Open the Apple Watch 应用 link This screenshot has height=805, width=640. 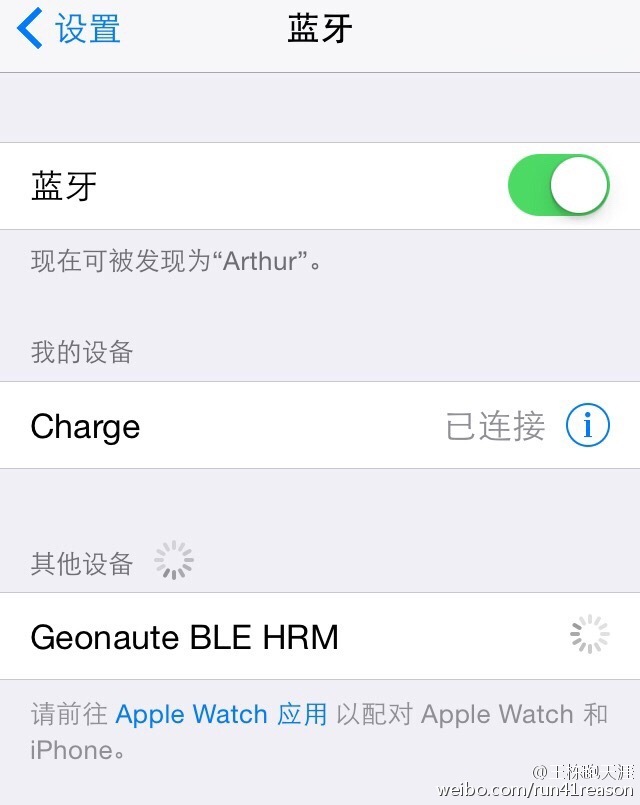(222, 714)
